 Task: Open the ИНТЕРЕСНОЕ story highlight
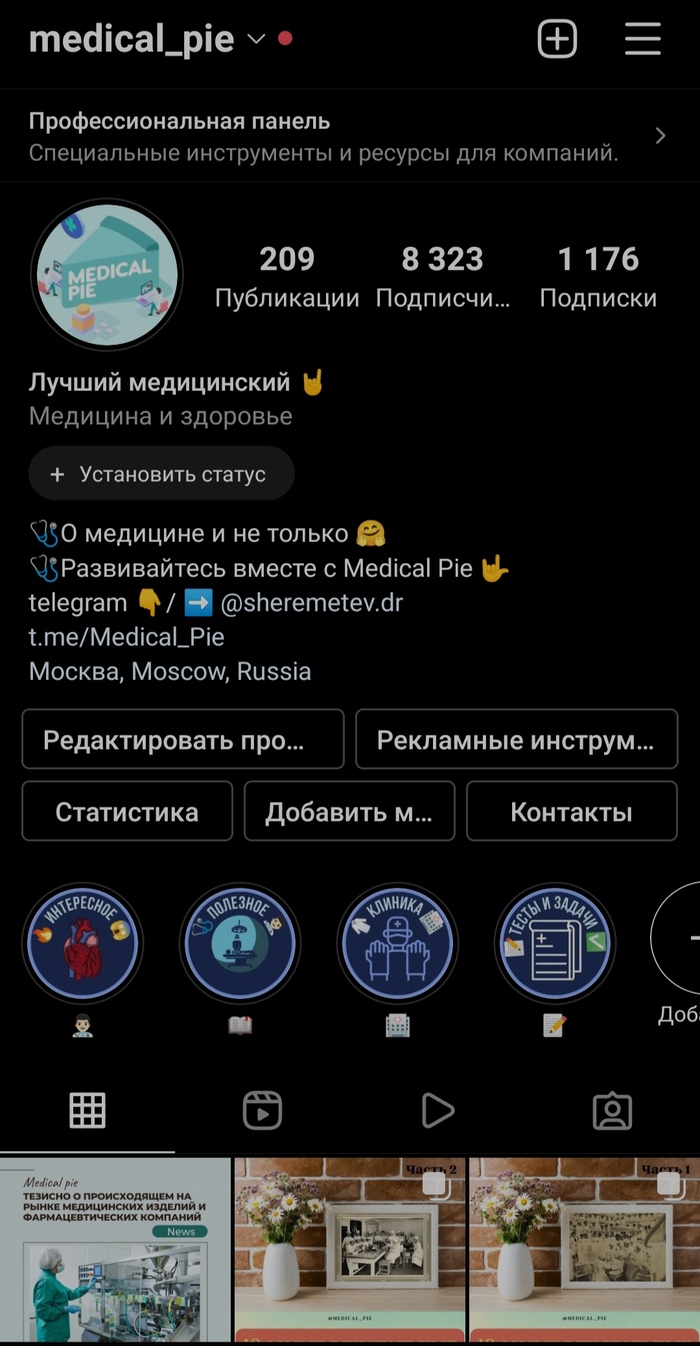[83, 942]
